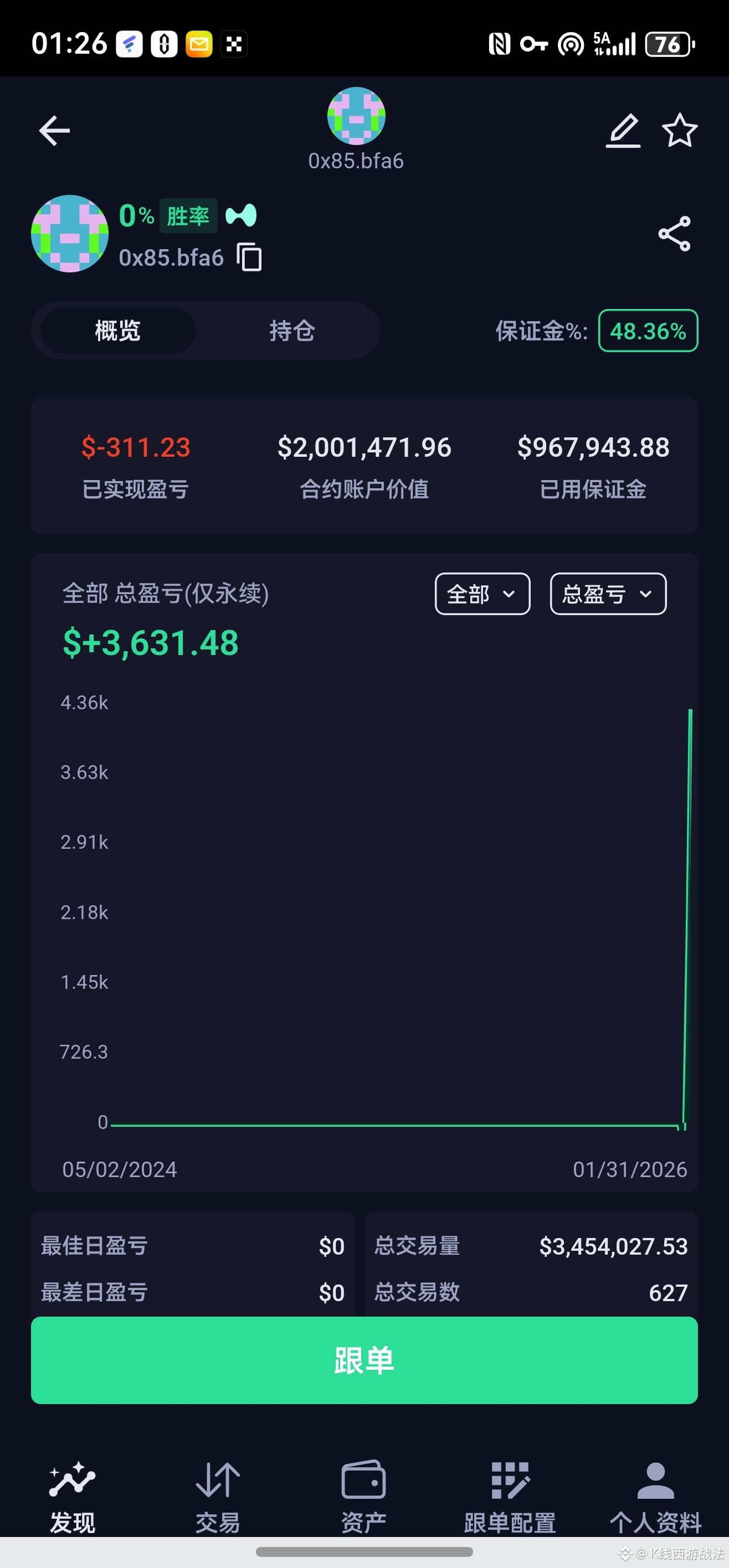Tap the pencil edit icon
Image resolution: width=729 pixels, height=1568 pixels.
tap(623, 130)
